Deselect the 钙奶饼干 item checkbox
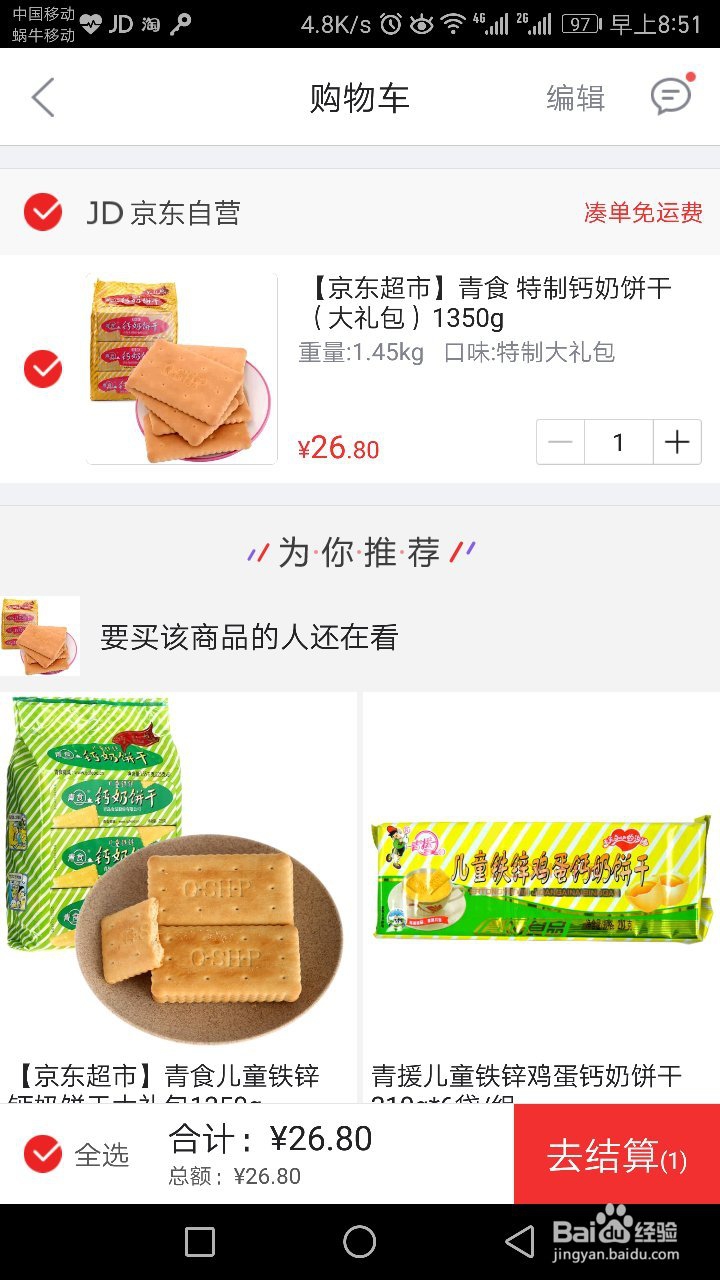 point(42,367)
